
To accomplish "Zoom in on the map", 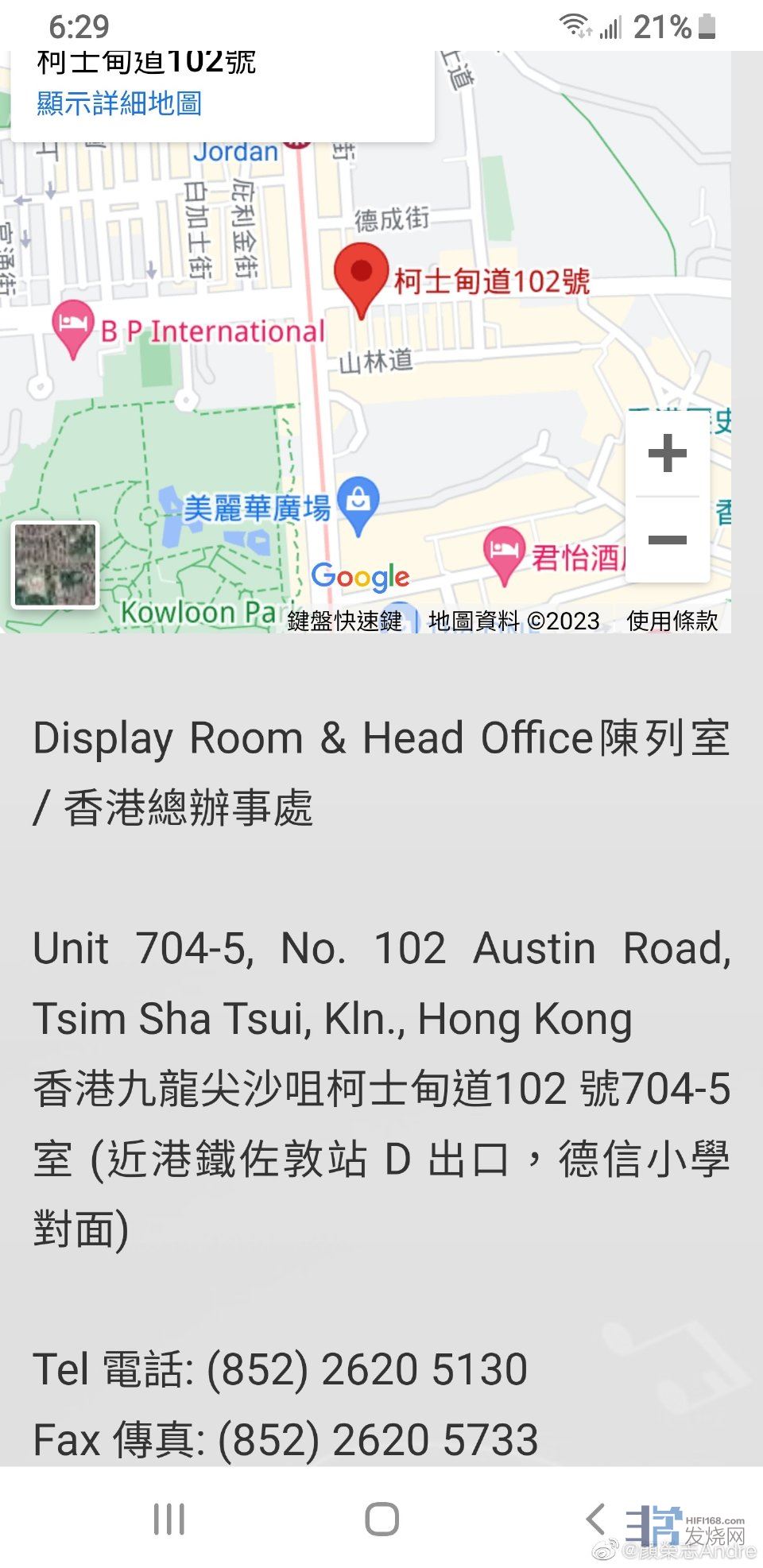I will click(667, 454).
